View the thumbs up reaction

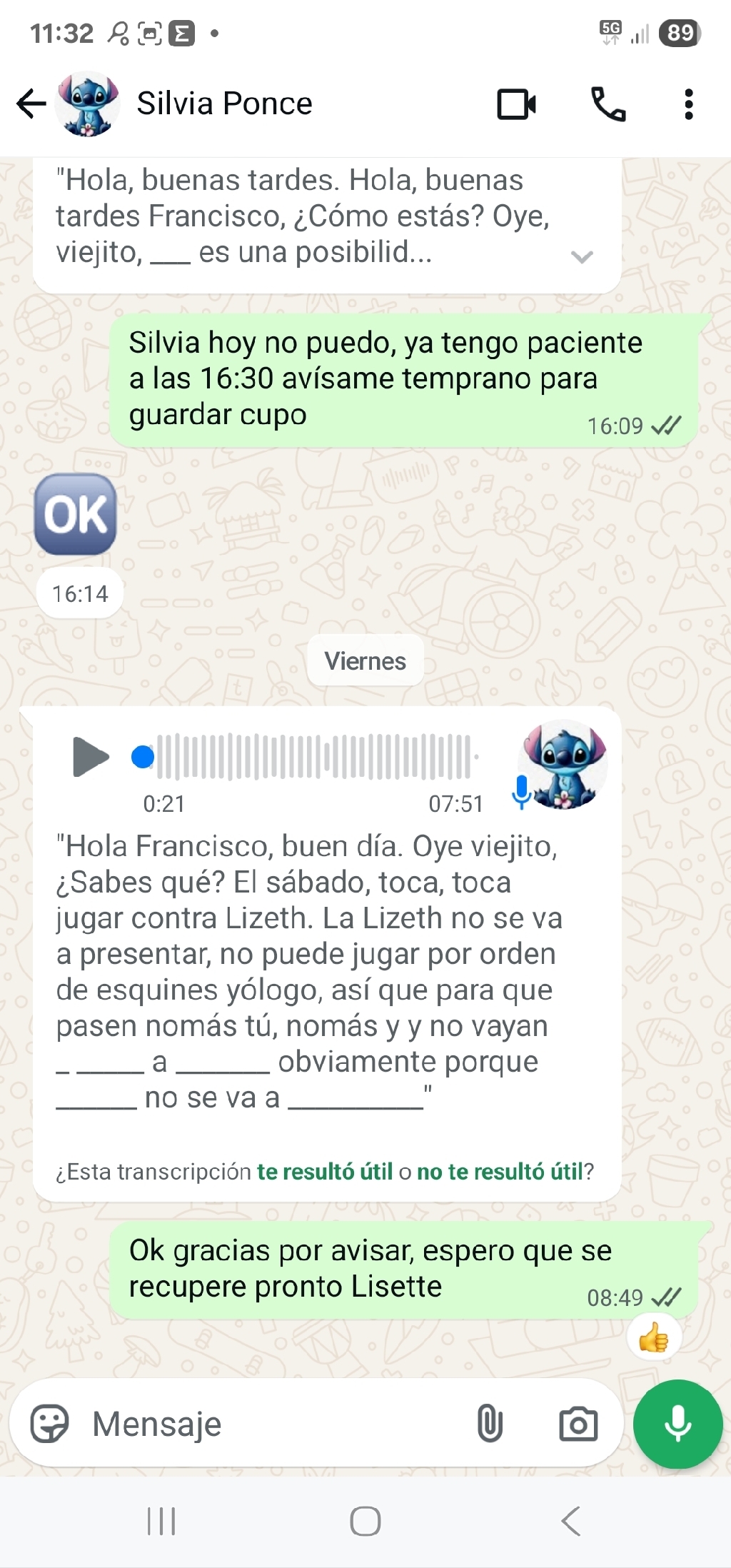(654, 1338)
